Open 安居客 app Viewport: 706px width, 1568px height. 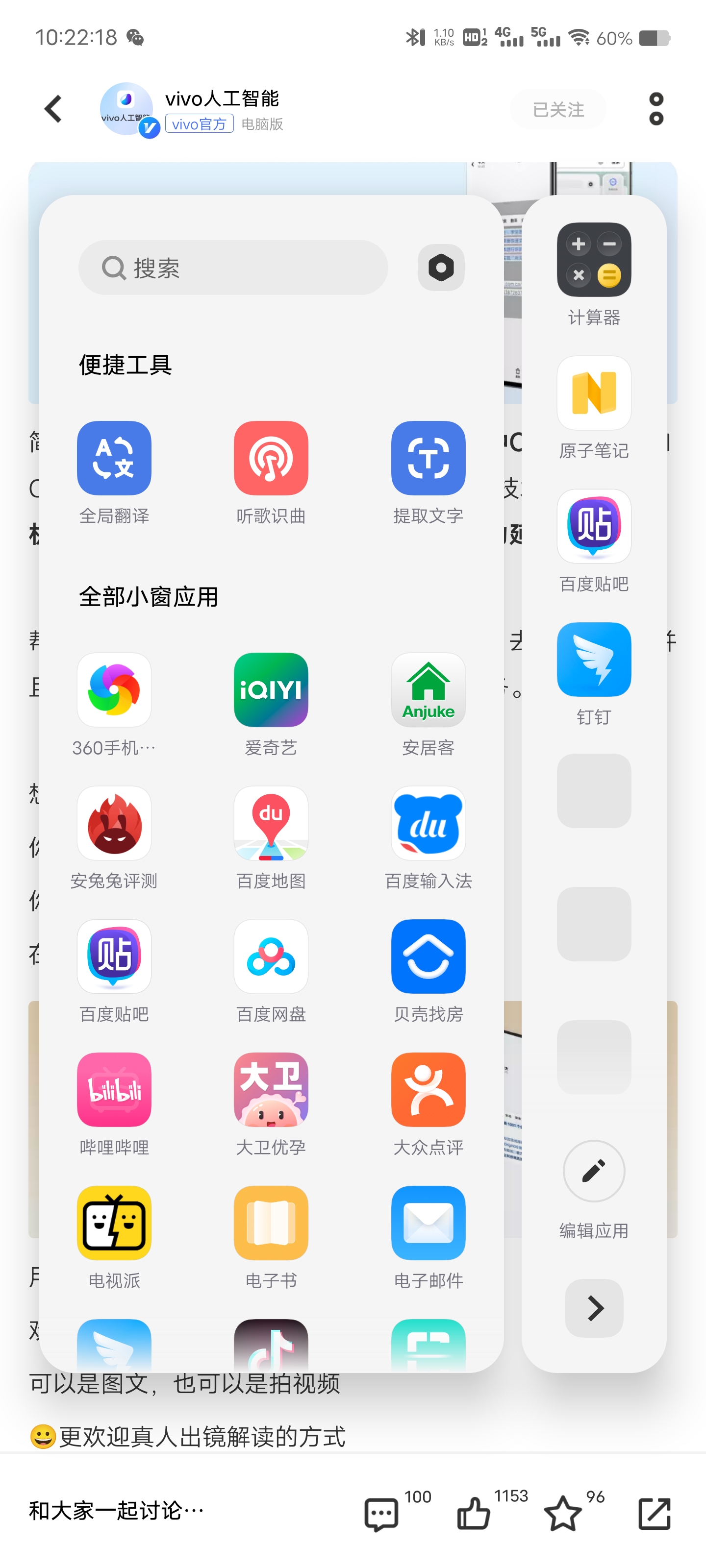(x=428, y=689)
